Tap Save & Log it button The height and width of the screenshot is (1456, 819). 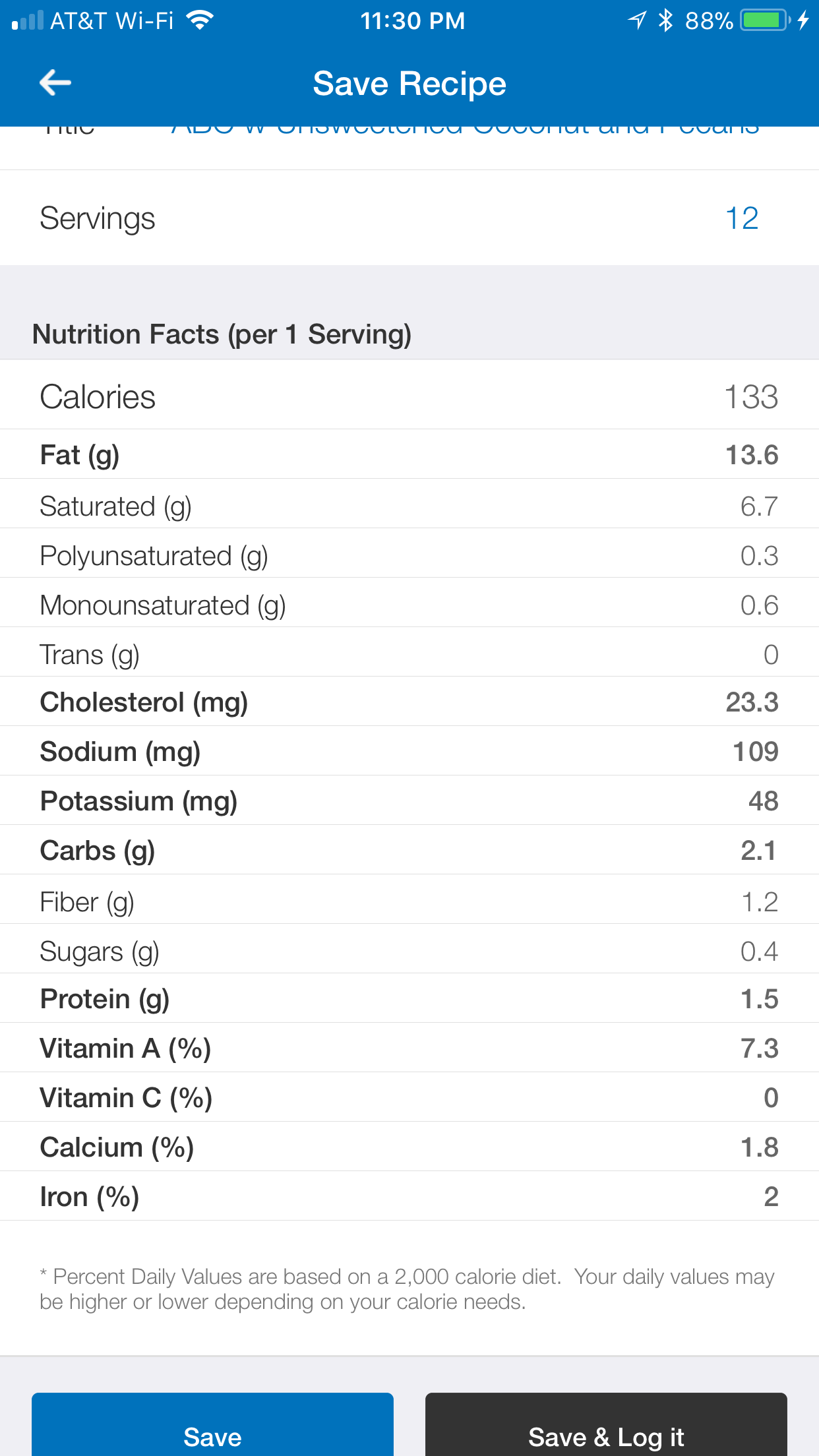click(606, 1426)
